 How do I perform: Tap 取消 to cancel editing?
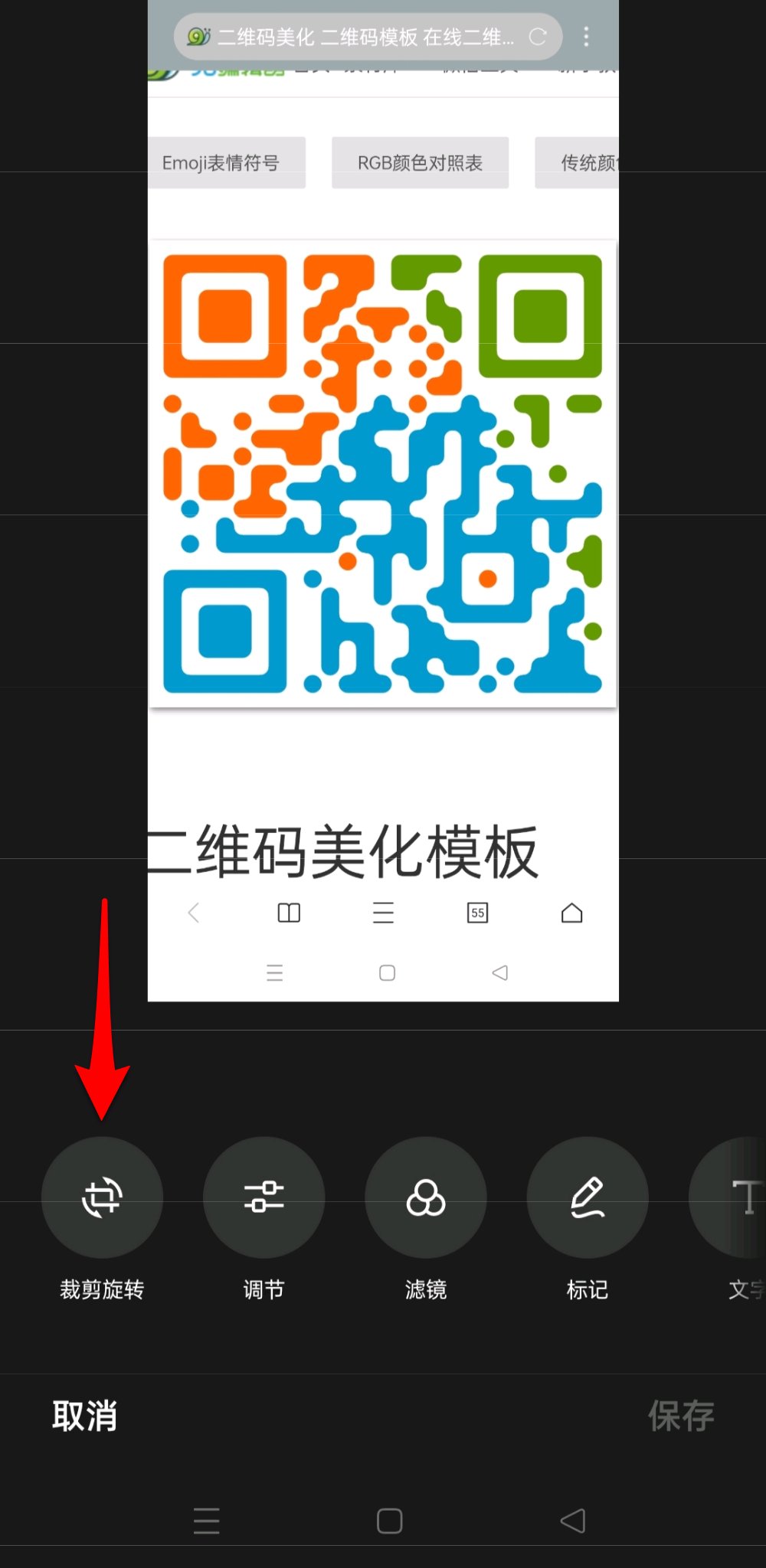coord(84,1416)
